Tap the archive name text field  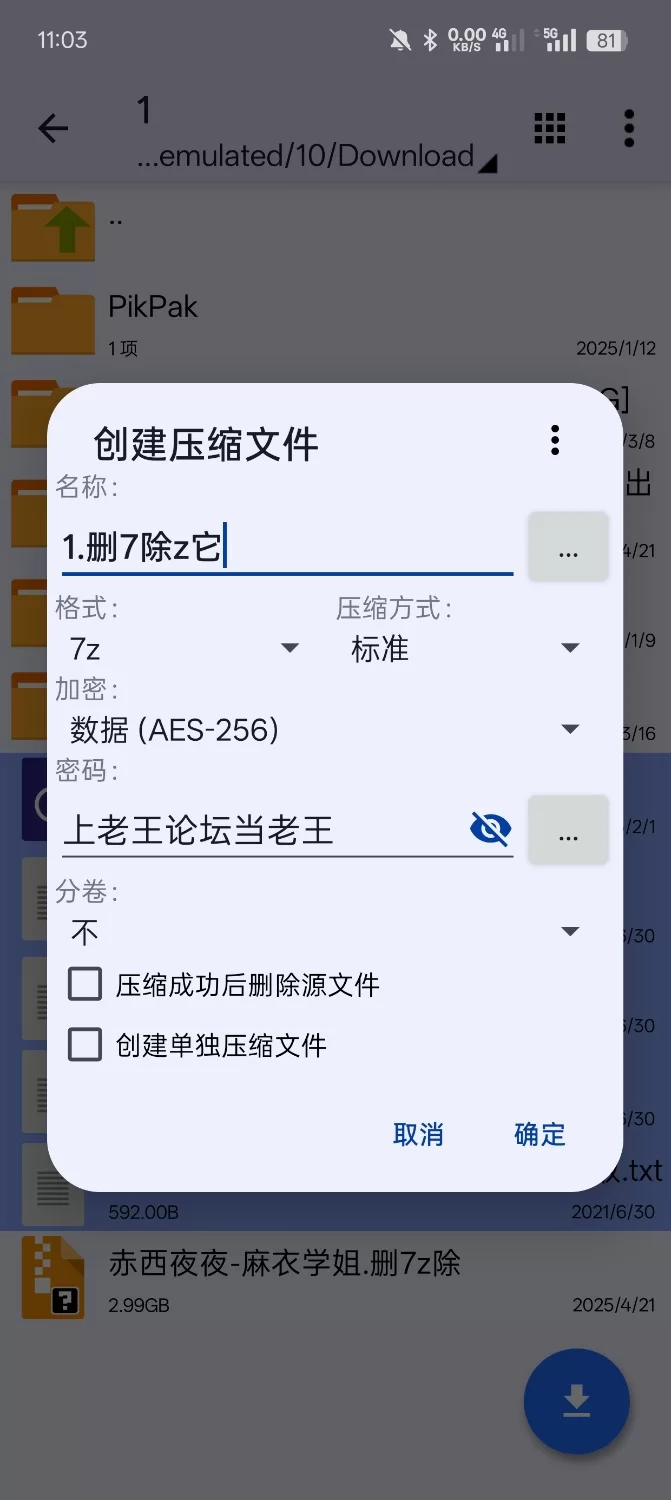click(287, 547)
